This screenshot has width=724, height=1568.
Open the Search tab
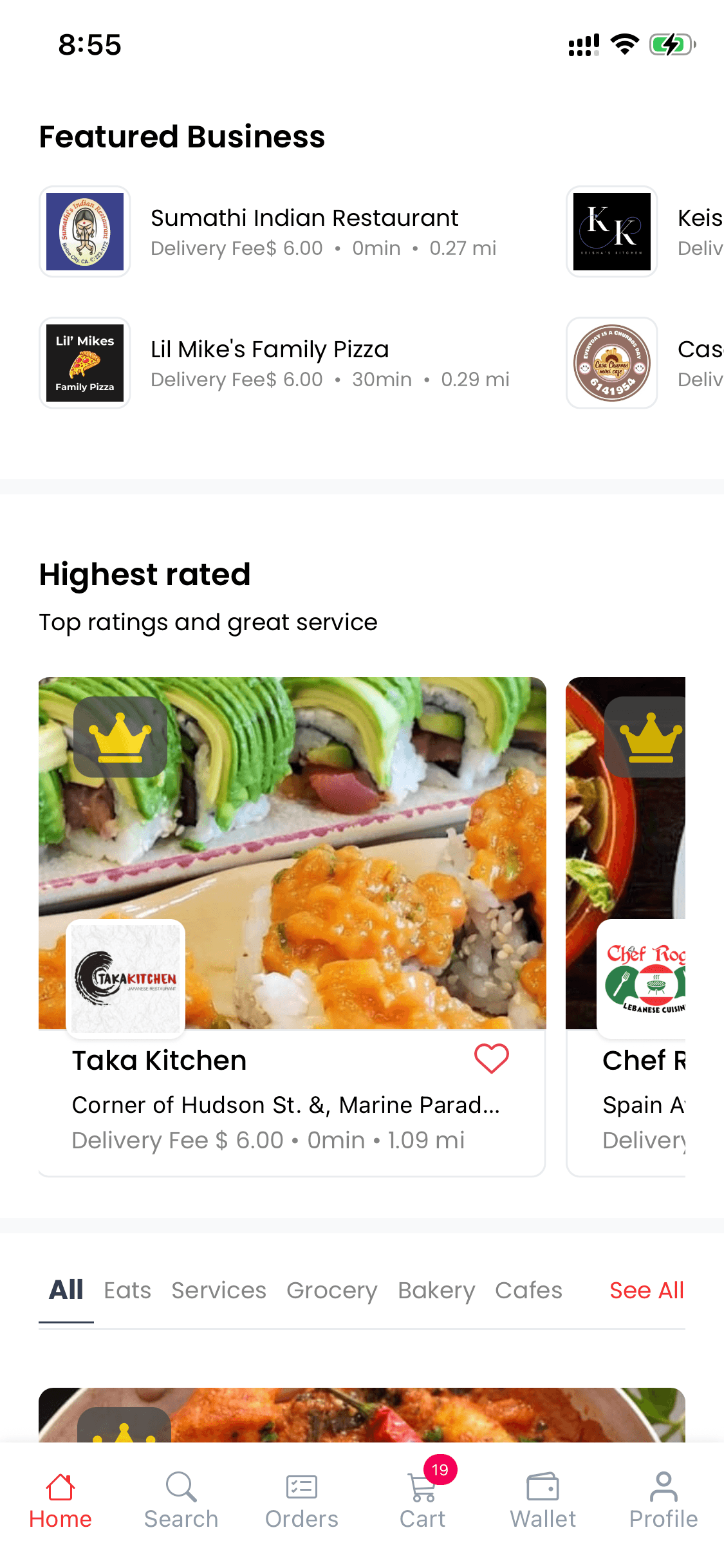click(181, 1500)
